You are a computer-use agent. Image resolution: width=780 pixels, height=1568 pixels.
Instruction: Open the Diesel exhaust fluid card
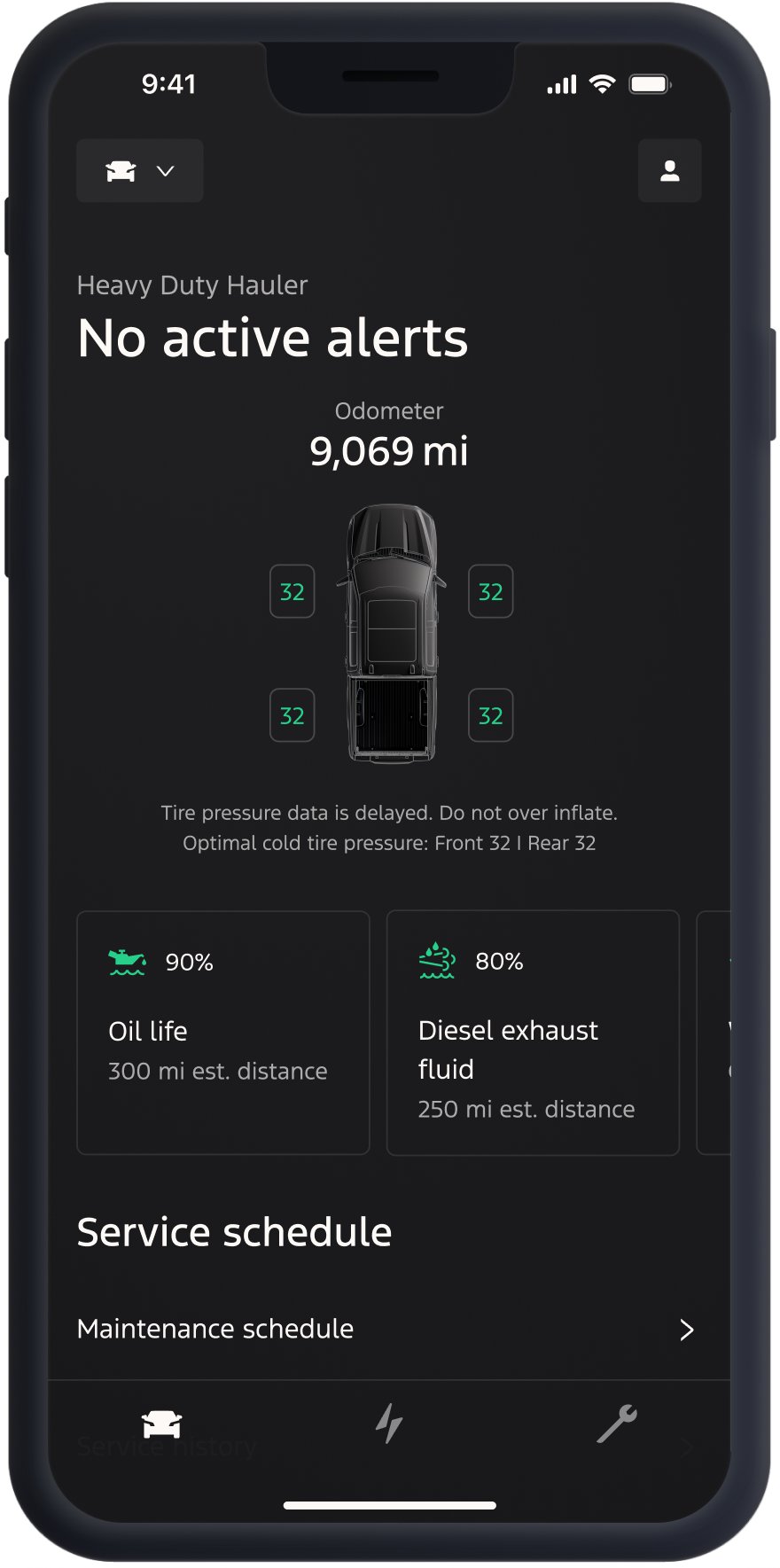533,1033
